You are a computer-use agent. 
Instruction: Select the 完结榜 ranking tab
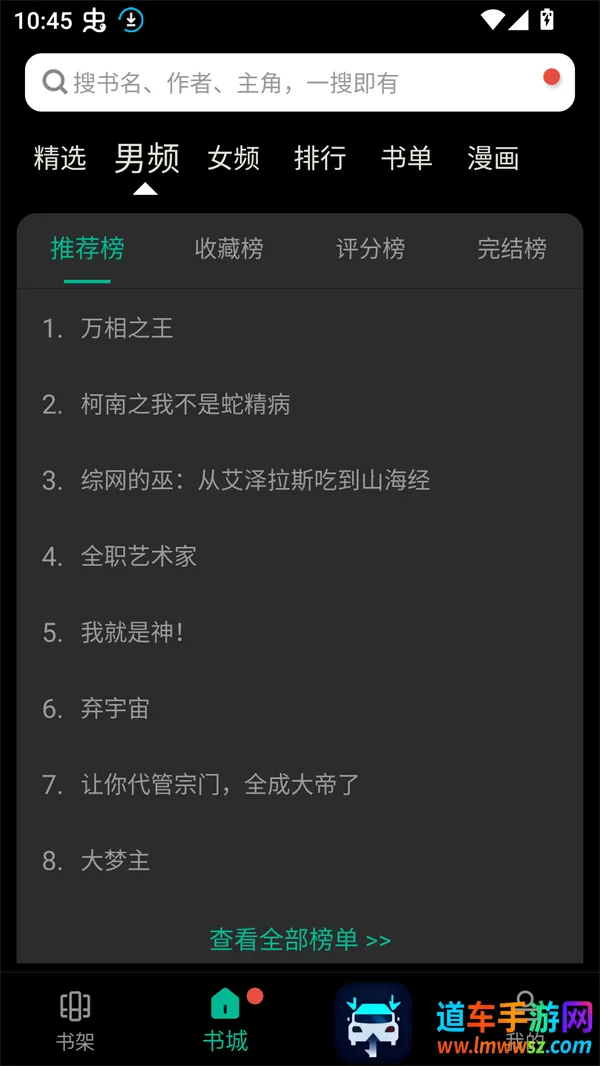click(x=512, y=249)
